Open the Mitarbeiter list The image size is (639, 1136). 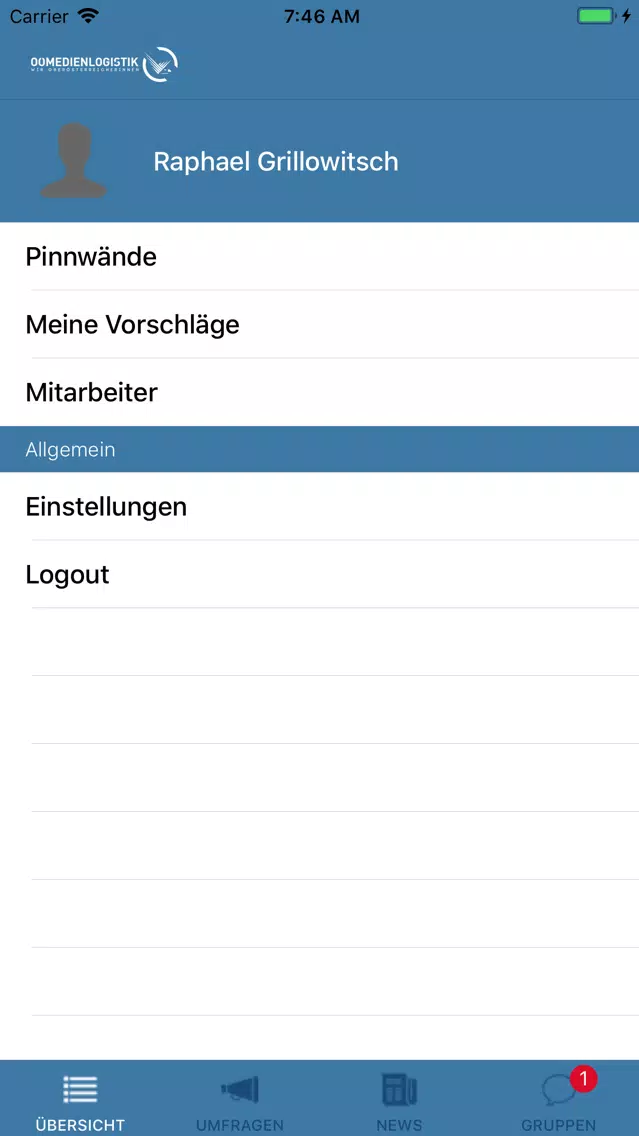coord(320,393)
